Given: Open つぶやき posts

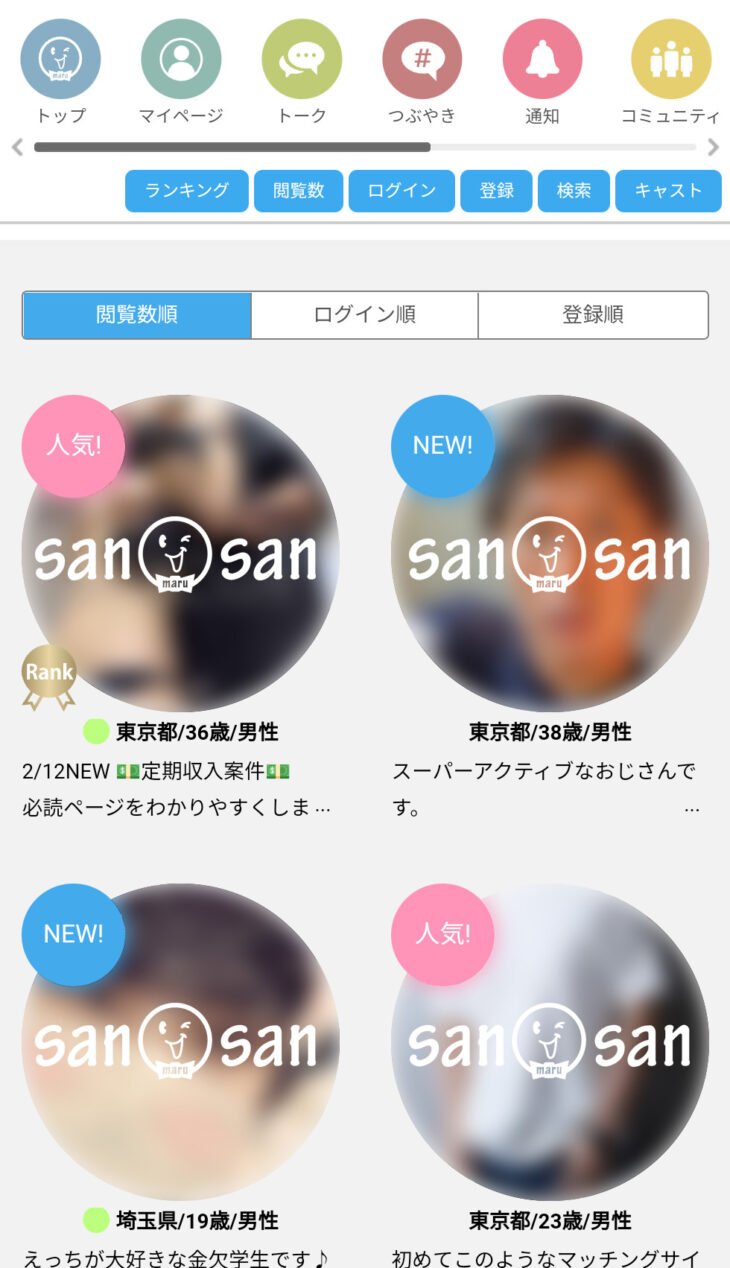Looking at the screenshot, I should (x=422, y=60).
